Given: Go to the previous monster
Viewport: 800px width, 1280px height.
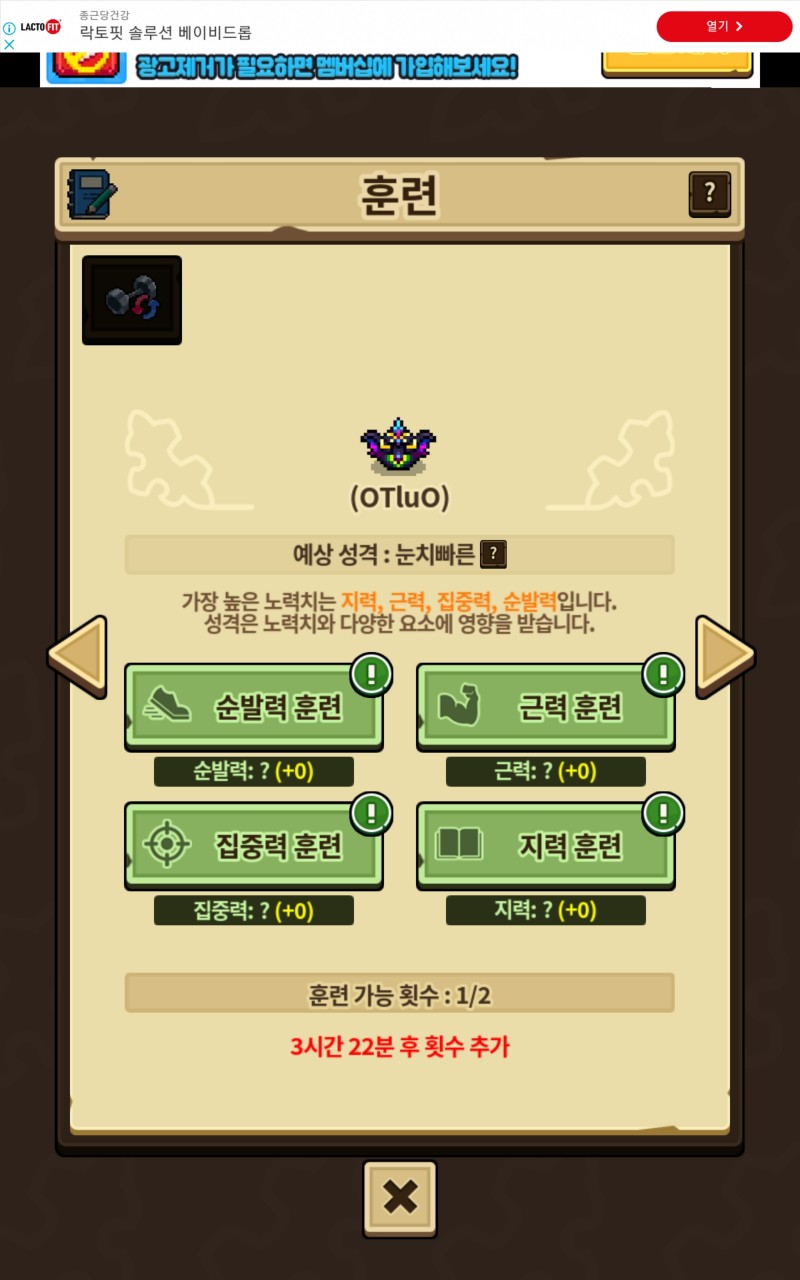Looking at the screenshot, I should (78, 656).
